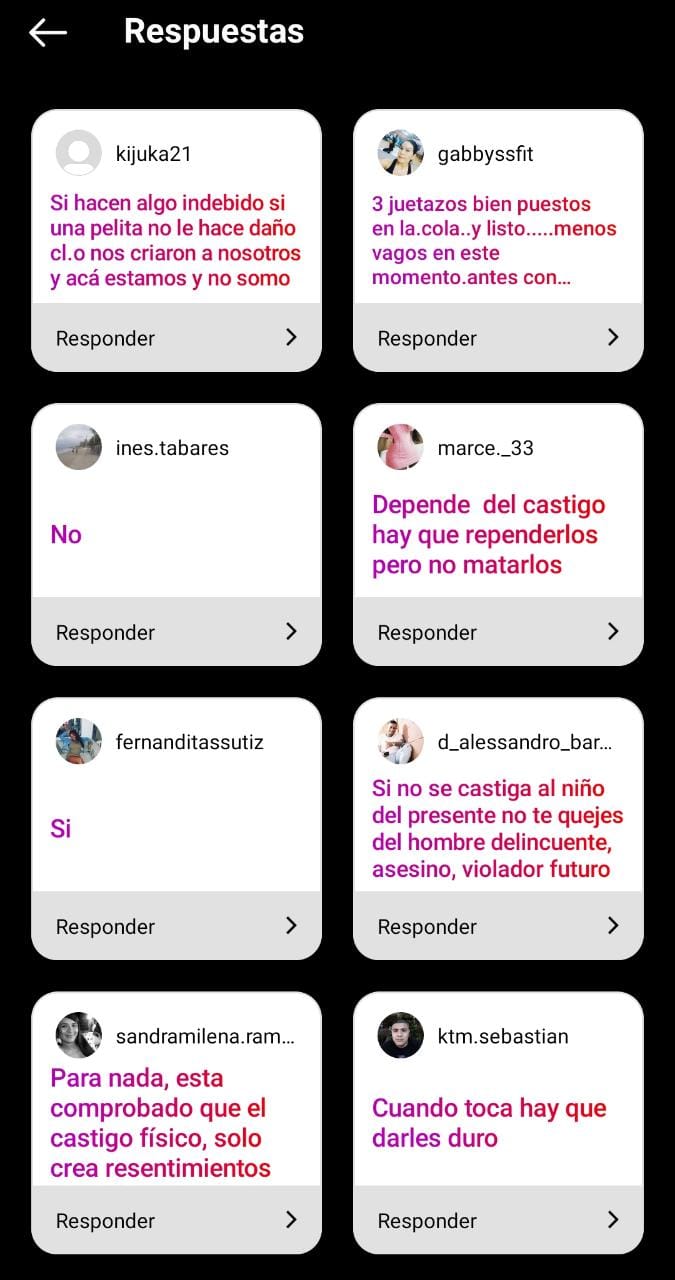Tap Responder under fernanditassutiz's "Si" answer
This screenshot has height=1280, width=675.
(176, 926)
